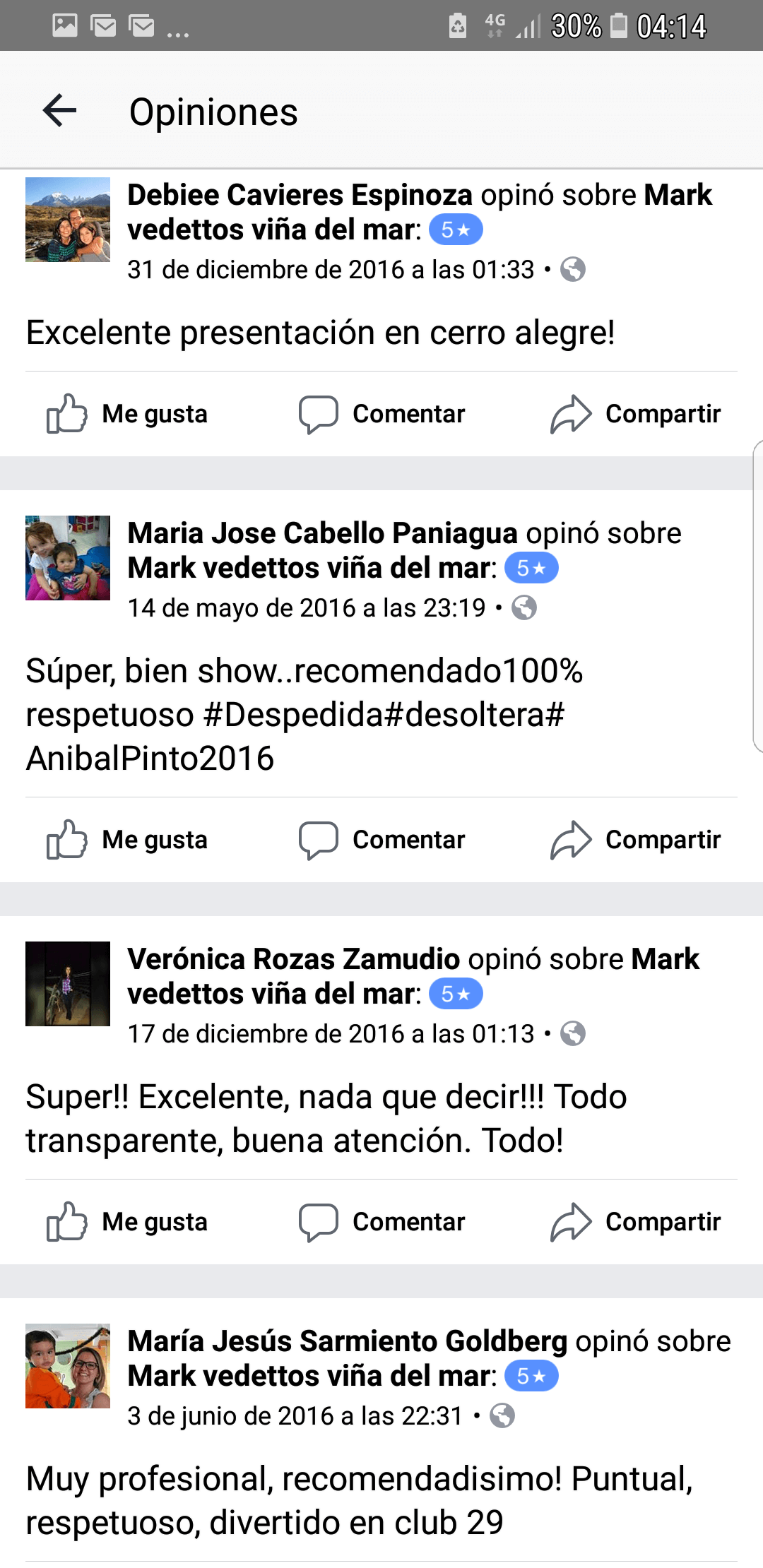This screenshot has height=1568, width=763.
Task: Comment on Verónica Rozas Zamudio's review
Action: click(381, 1222)
